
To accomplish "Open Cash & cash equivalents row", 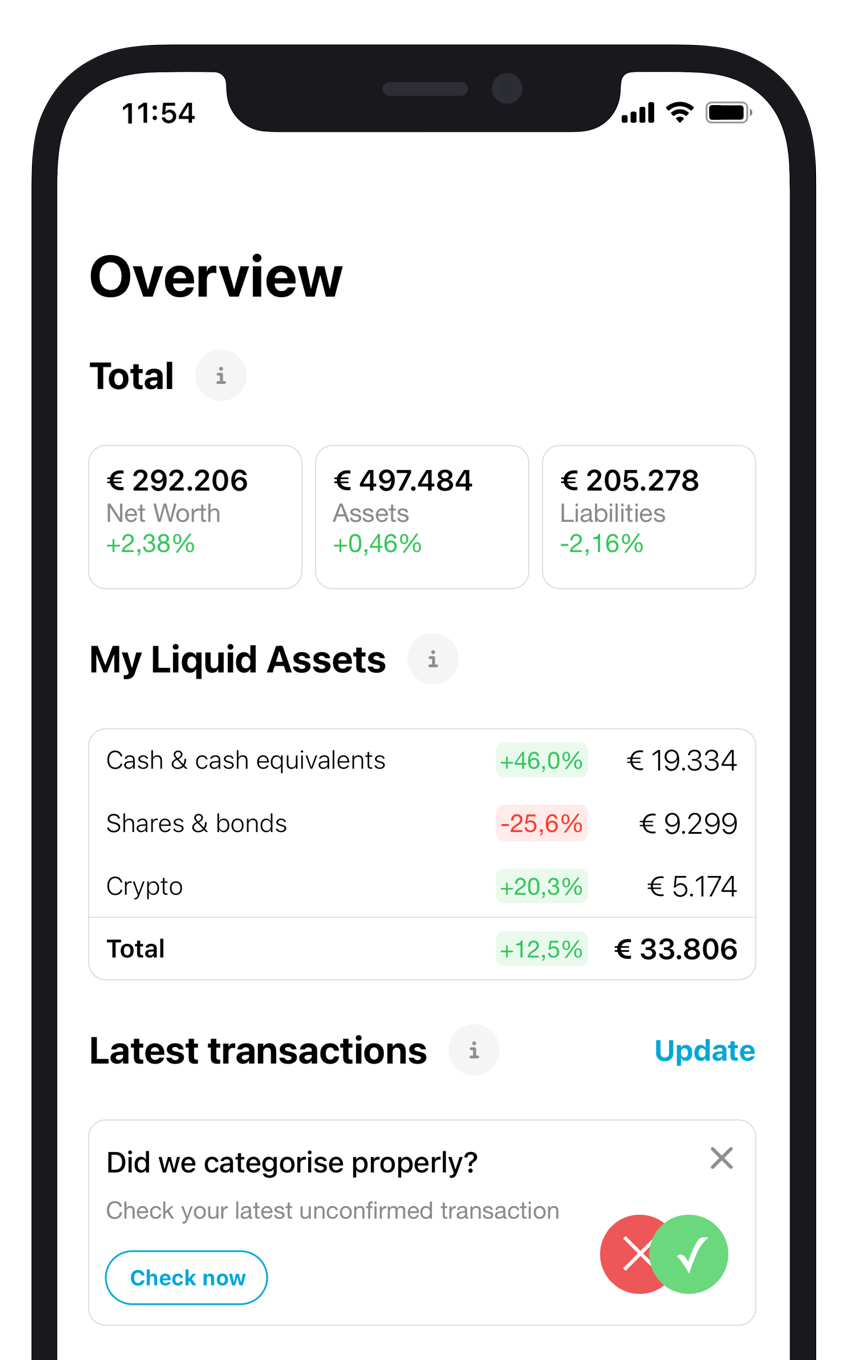I will (x=421, y=761).
